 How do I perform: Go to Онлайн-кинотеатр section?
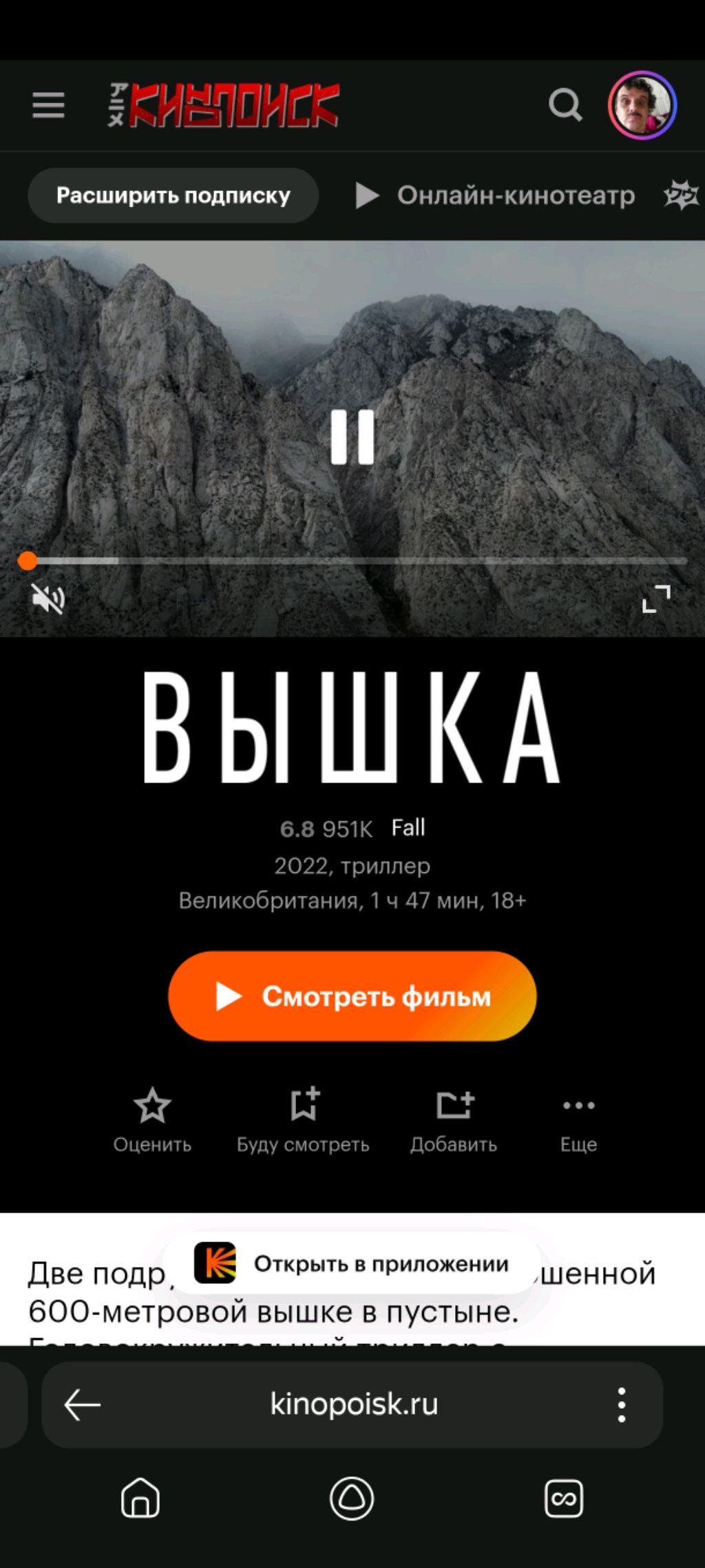pyautogui.click(x=496, y=196)
